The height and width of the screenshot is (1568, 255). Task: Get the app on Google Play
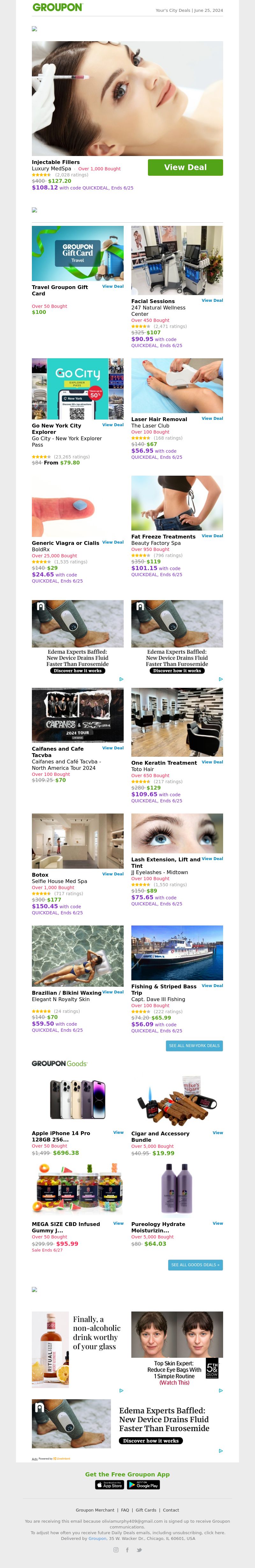pos(144,1485)
